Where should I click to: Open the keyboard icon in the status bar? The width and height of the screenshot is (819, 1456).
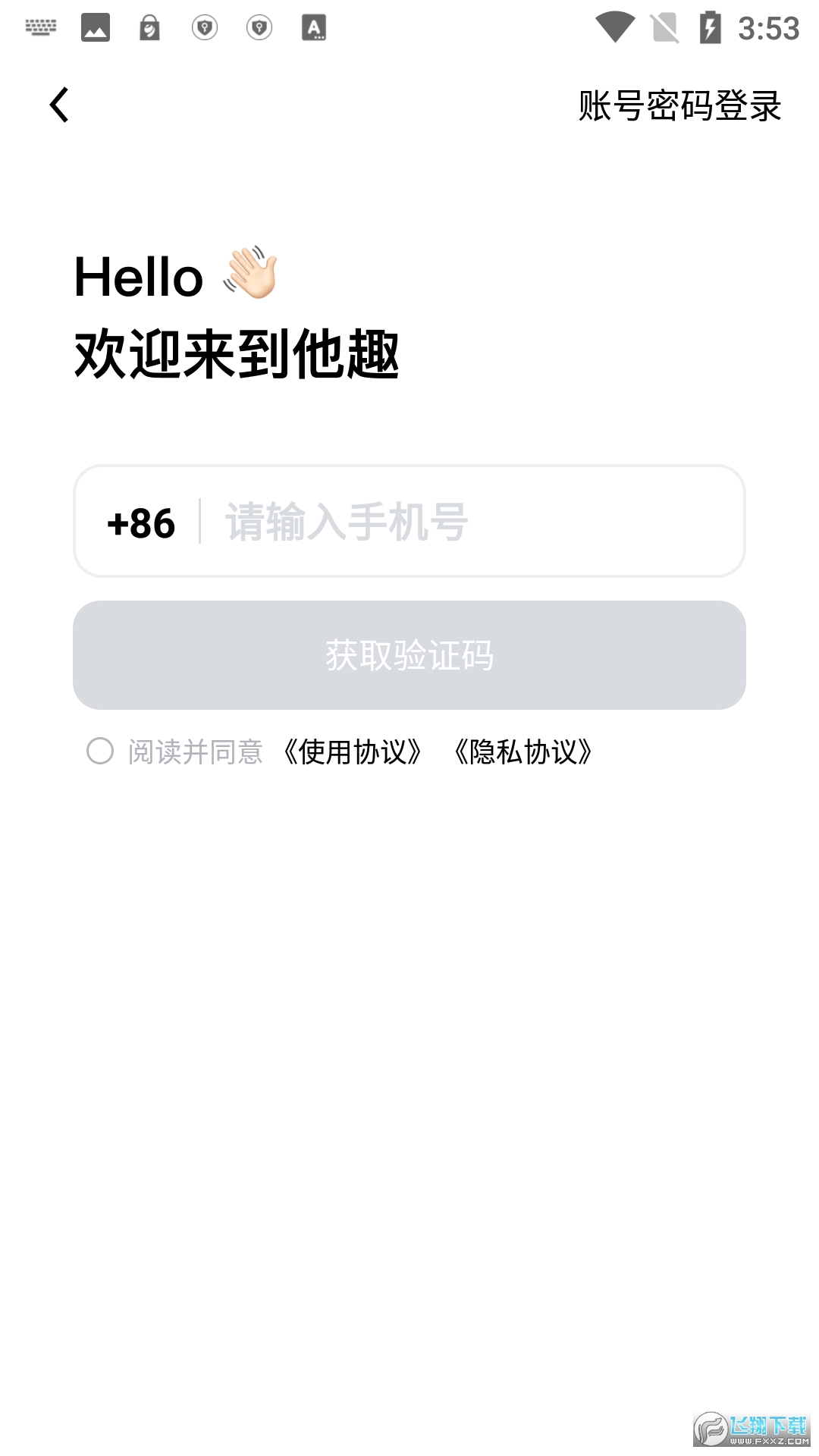point(42,27)
